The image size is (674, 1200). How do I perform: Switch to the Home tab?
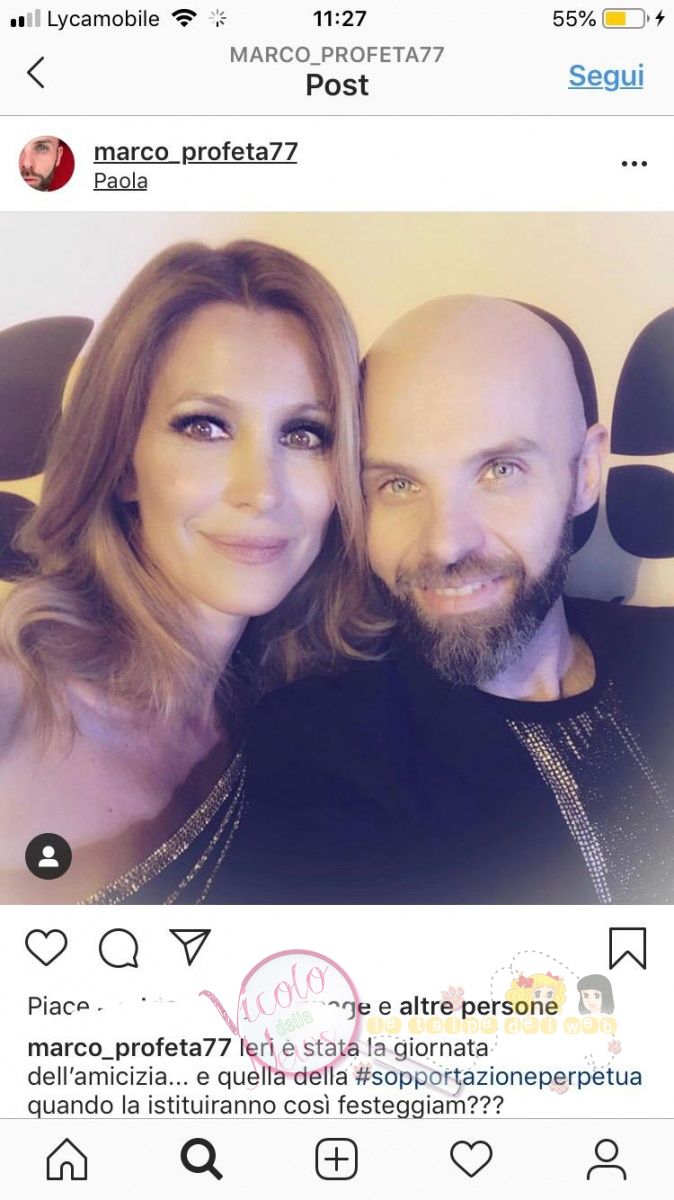(x=67, y=1160)
